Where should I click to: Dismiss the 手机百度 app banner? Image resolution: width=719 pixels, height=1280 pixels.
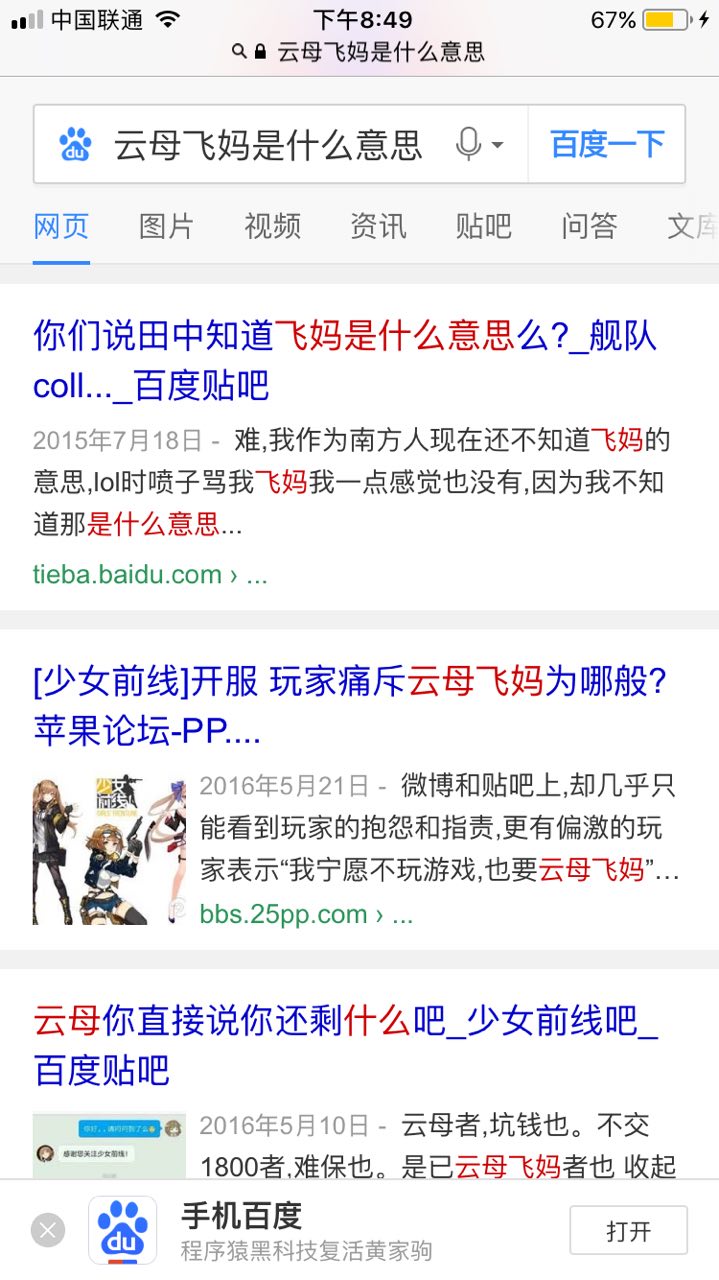coord(48,1229)
